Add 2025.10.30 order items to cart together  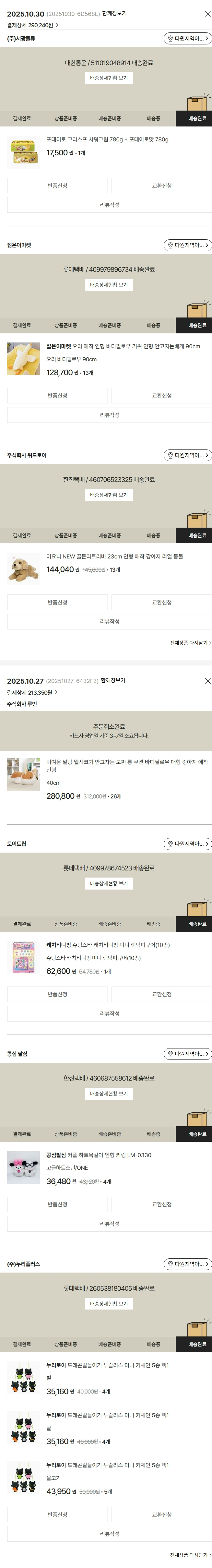[114, 13]
